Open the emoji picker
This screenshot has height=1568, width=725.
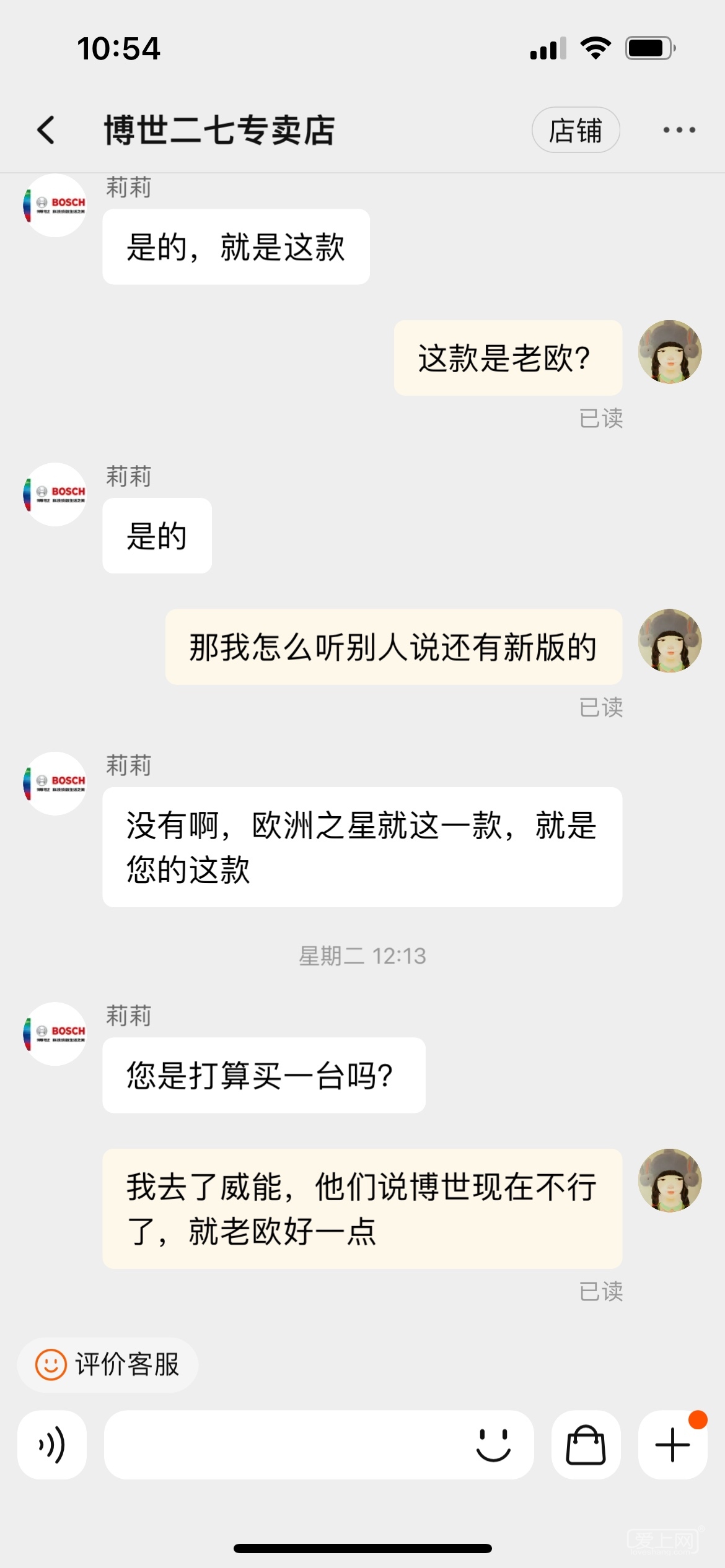tap(493, 1445)
